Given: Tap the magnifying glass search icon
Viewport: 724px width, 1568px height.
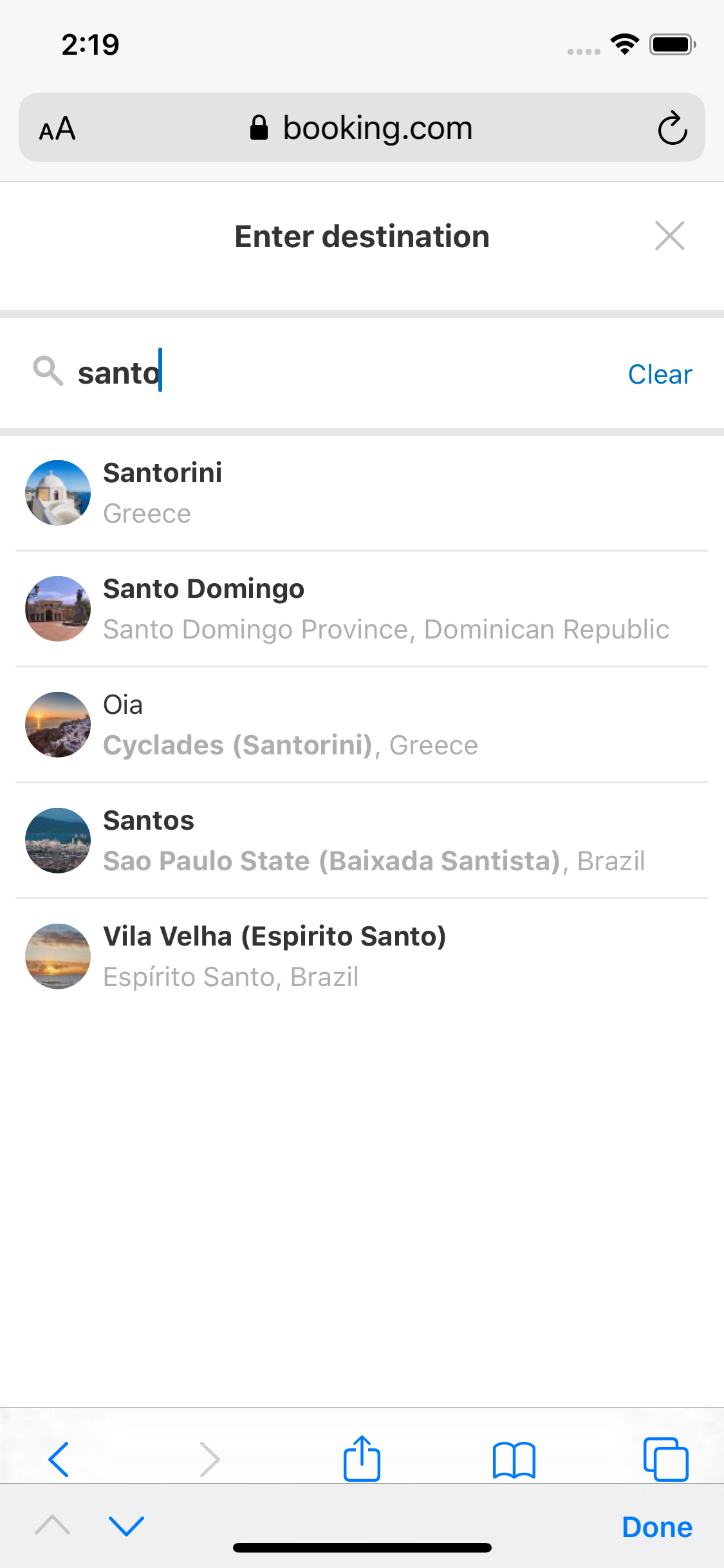Looking at the screenshot, I should click(48, 372).
